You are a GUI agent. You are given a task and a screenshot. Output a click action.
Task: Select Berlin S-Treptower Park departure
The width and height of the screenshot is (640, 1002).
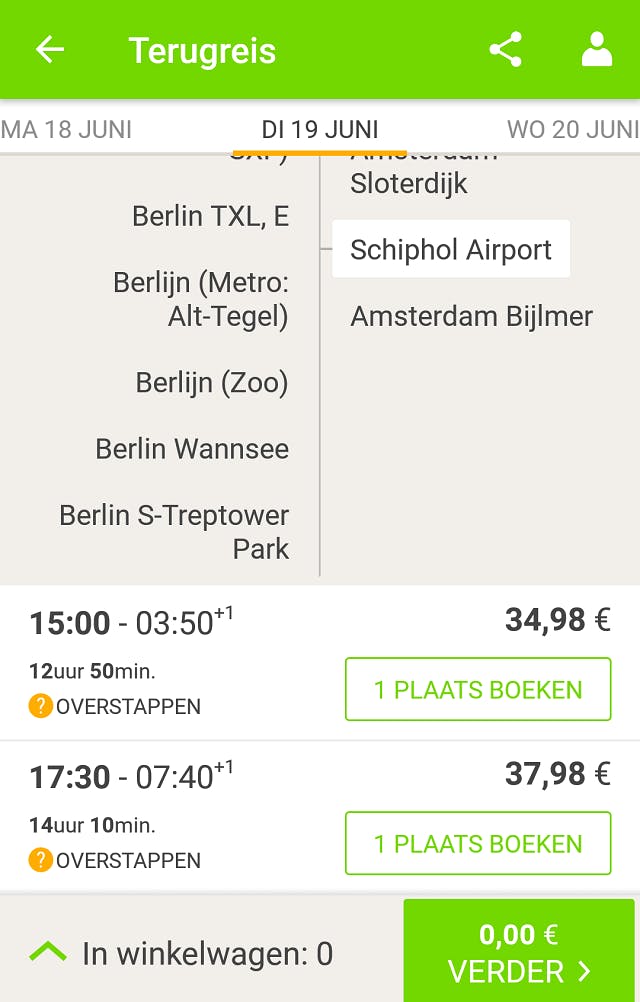coord(175,532)
